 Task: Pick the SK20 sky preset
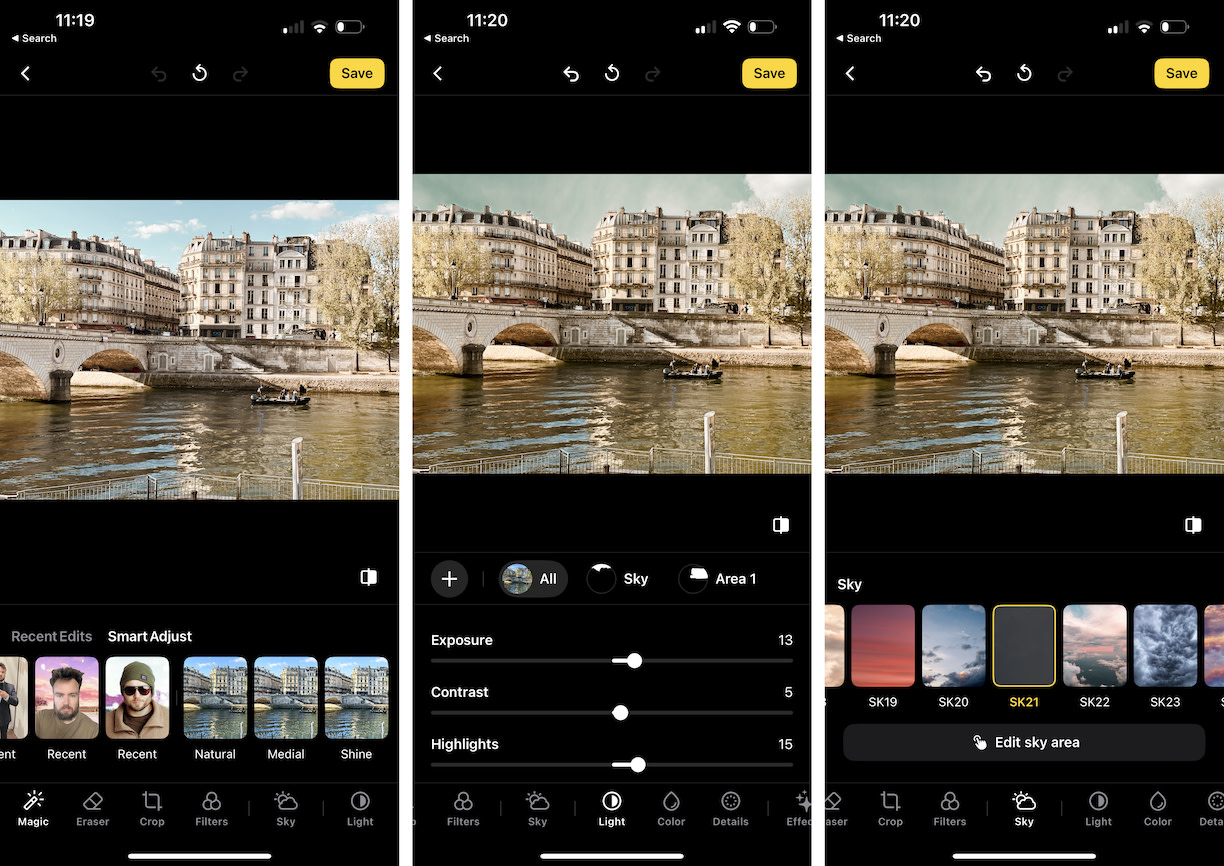click(x=953, y=646)
